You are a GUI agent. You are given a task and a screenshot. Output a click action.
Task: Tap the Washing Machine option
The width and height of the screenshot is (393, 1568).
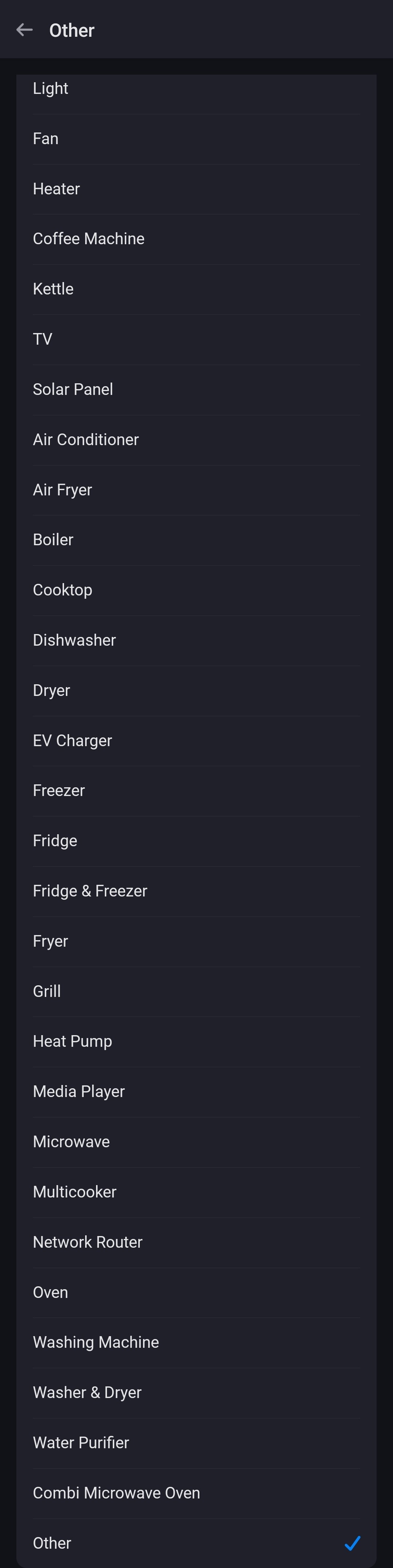pos(96,1342)
